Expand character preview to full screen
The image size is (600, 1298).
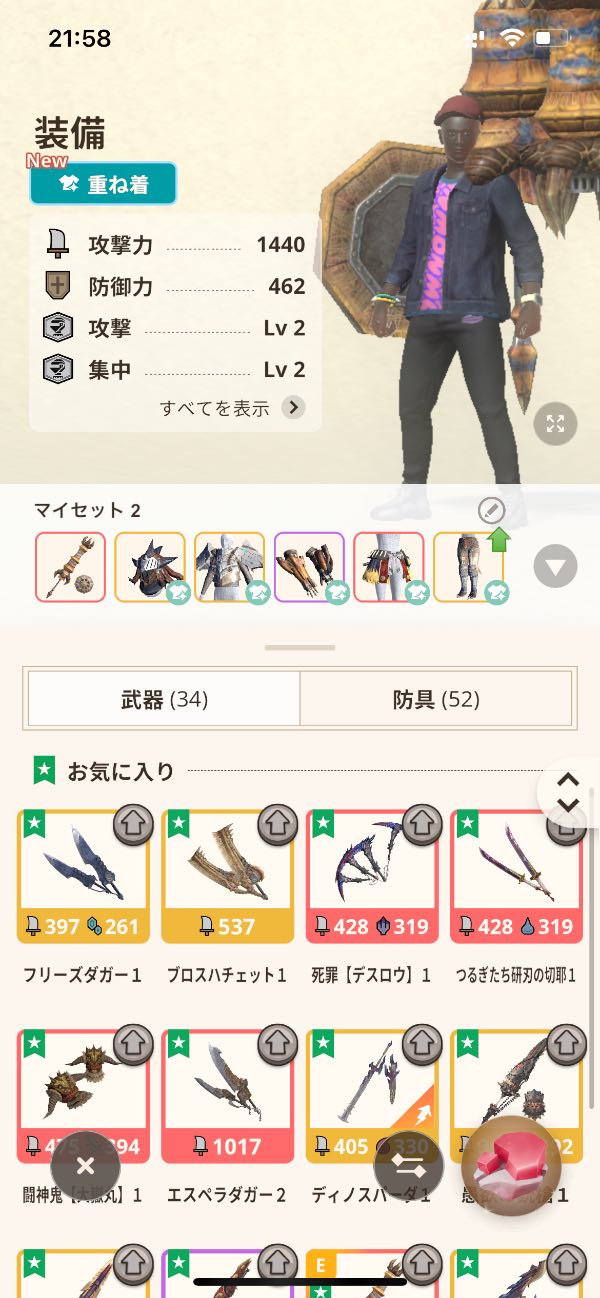pos(555,424)
